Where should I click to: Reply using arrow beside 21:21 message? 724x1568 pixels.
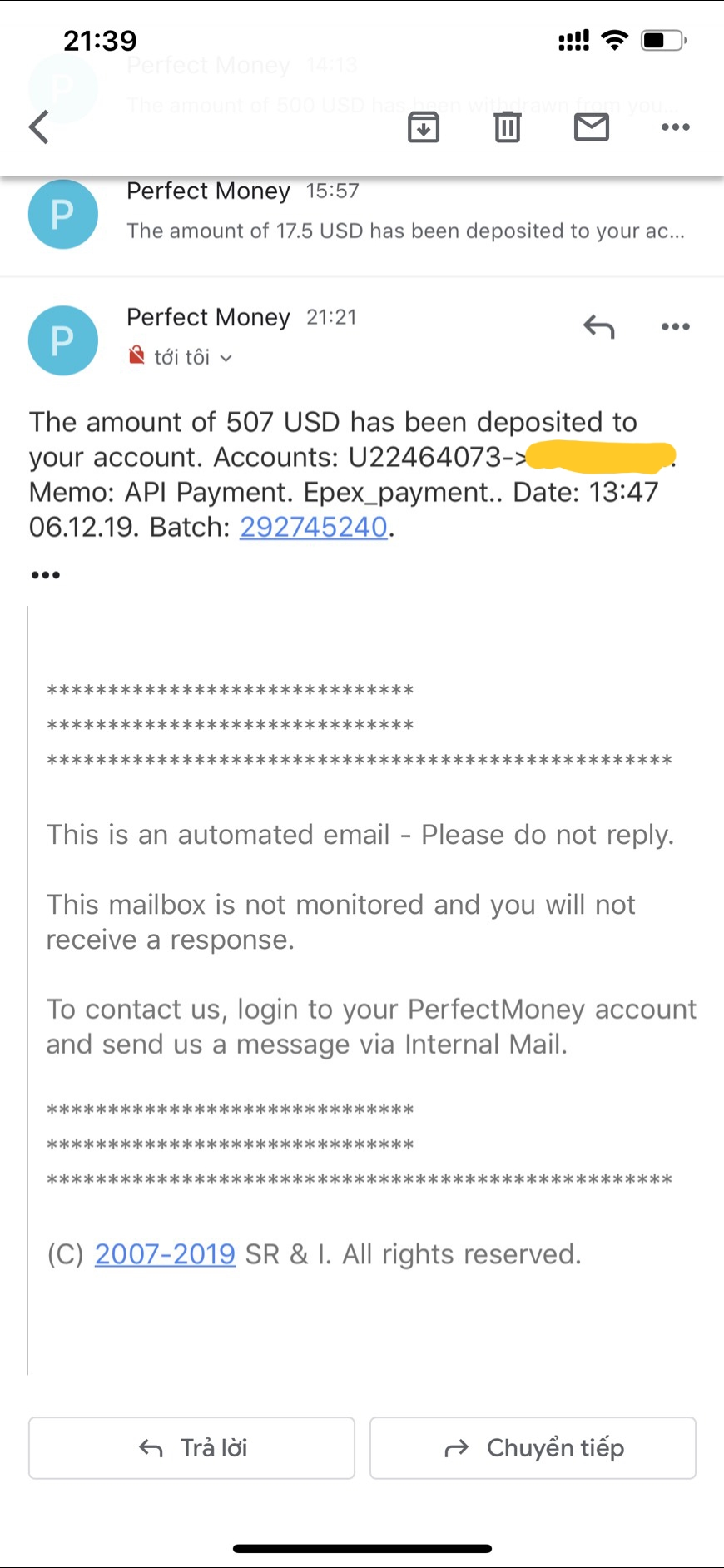tap(598, 326)
